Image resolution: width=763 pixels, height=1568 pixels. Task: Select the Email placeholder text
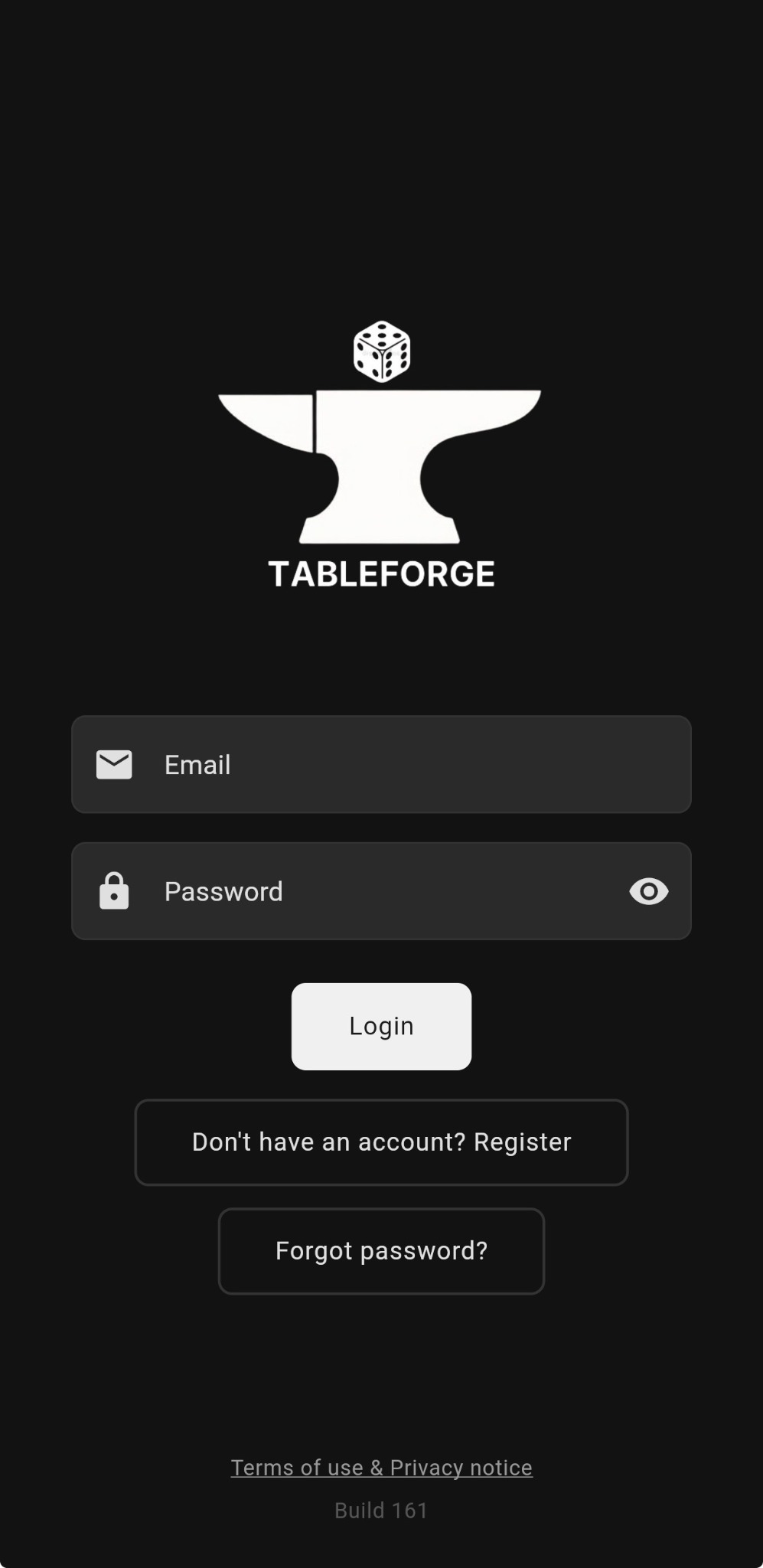(197, 764)
